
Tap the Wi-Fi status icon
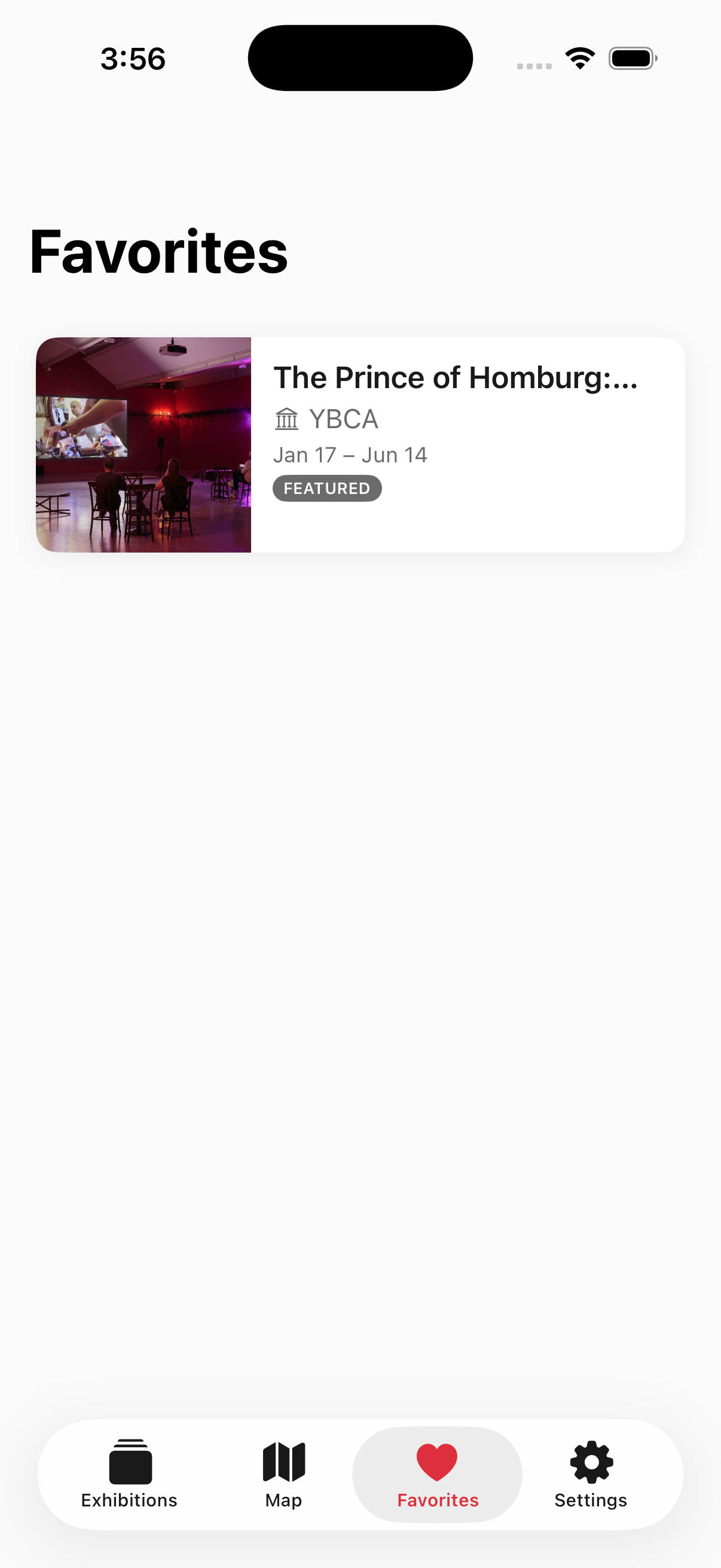point(579,57)
